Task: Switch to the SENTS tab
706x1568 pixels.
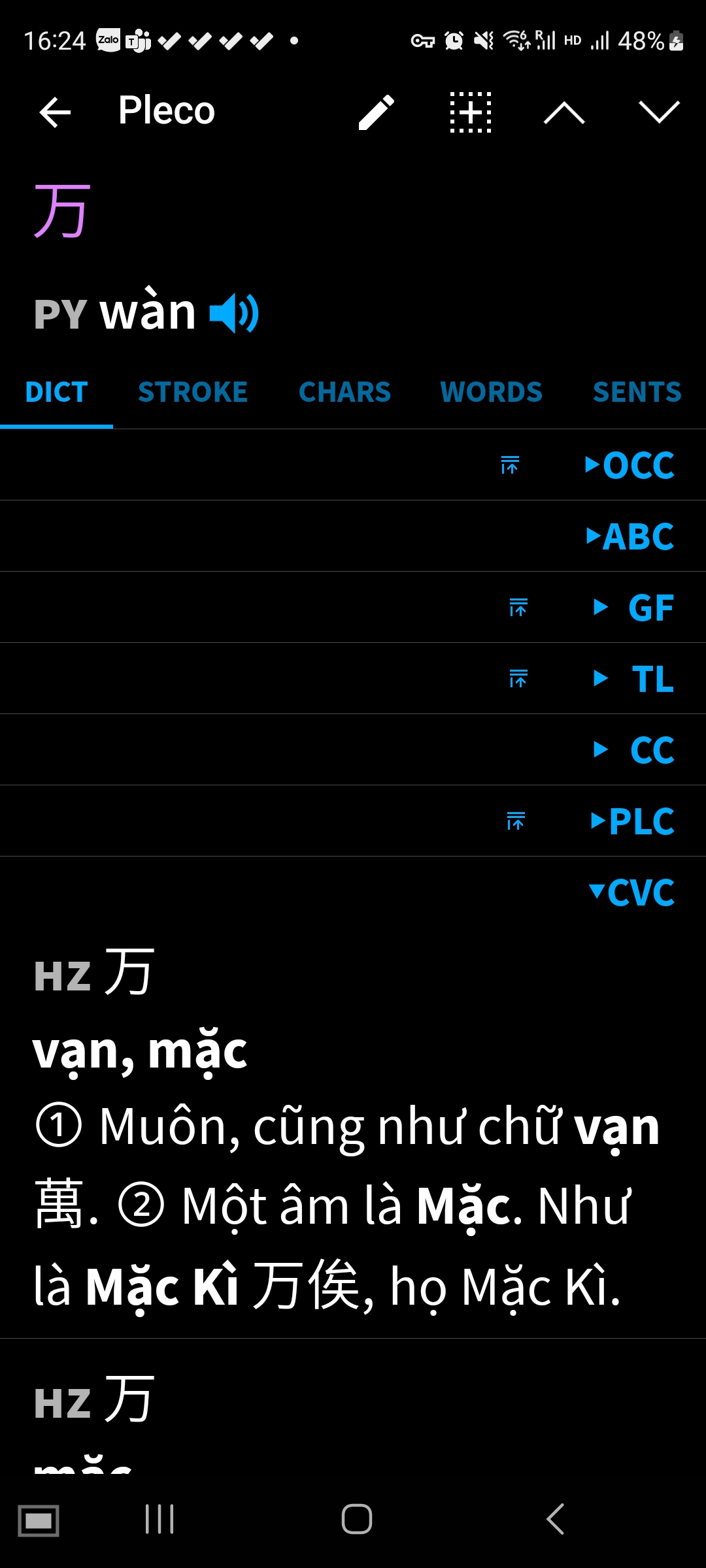Action: 637,392
